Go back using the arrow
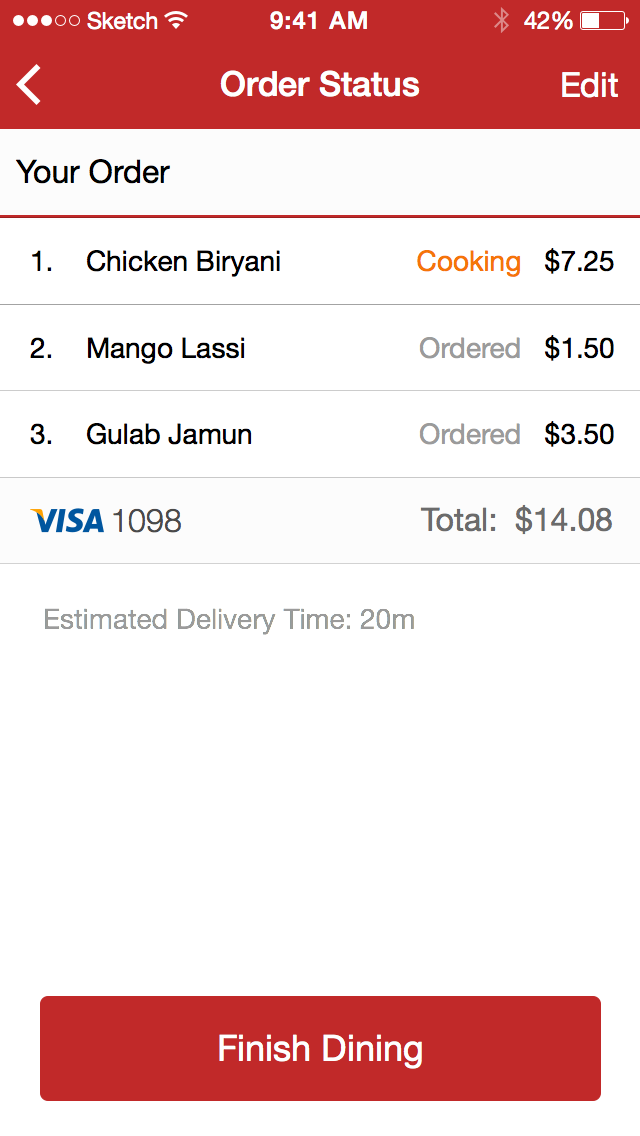640x1136 pixels. (30, 85)
